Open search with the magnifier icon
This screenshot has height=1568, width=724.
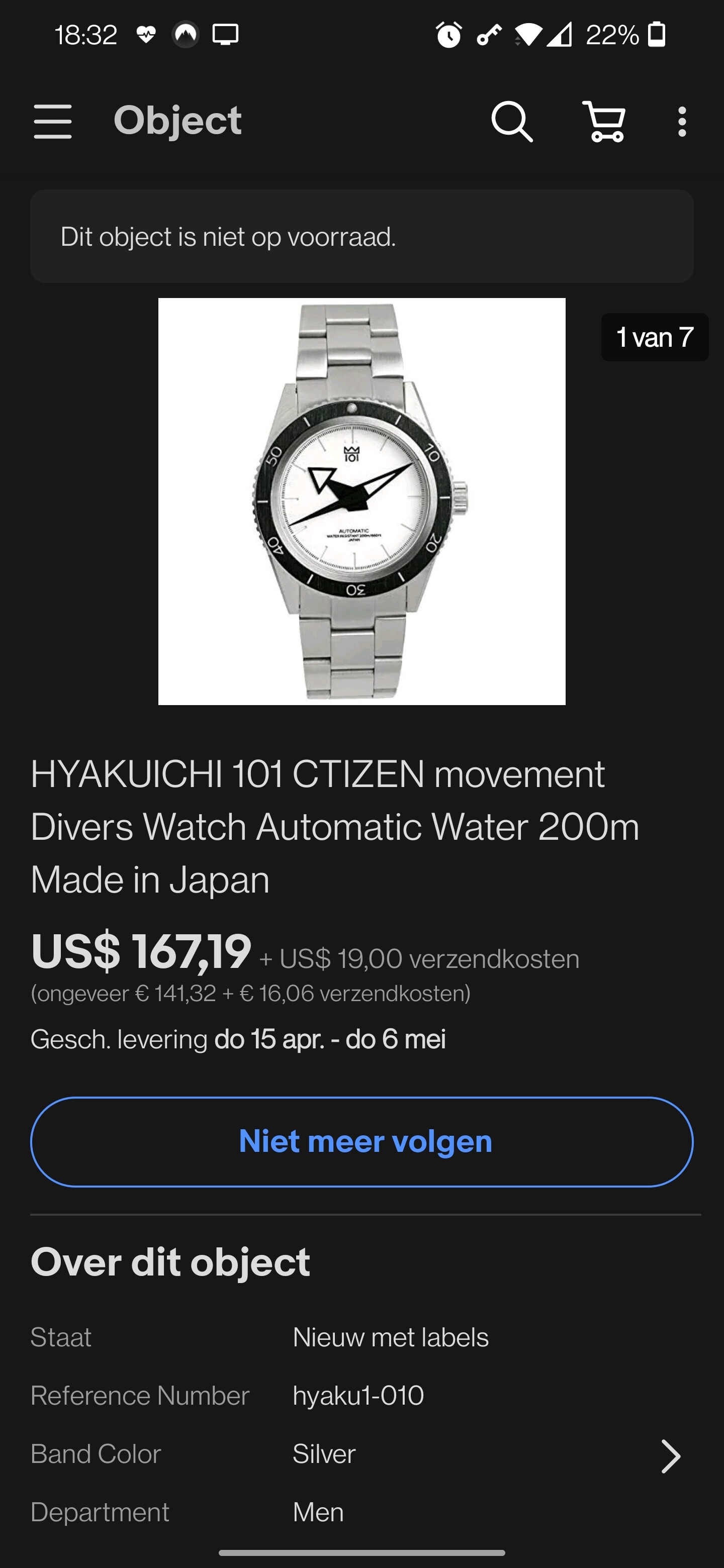pyautogui.click(x=512, y=121)
